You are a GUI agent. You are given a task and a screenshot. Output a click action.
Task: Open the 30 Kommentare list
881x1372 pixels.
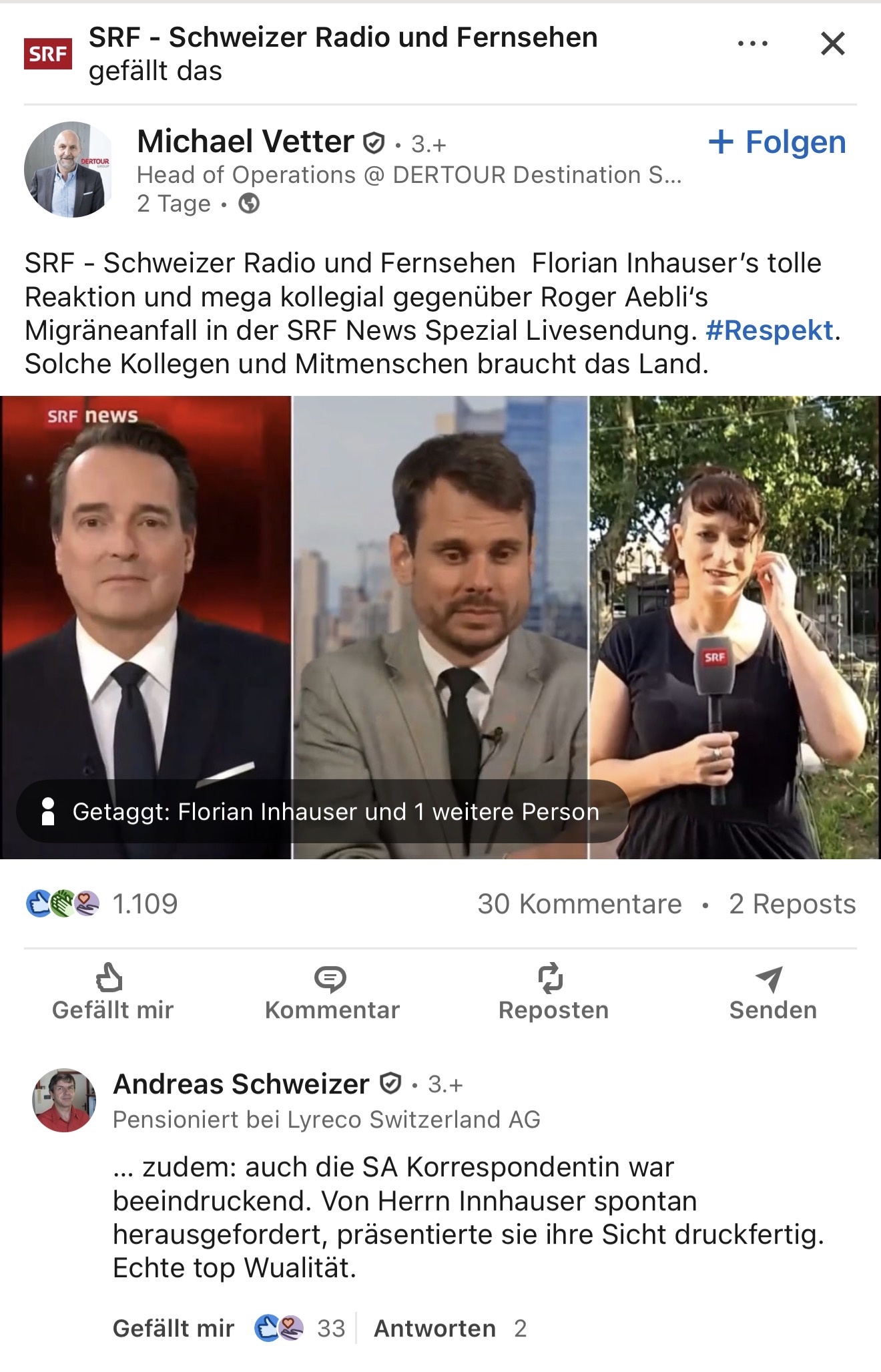tap(579, 904)
